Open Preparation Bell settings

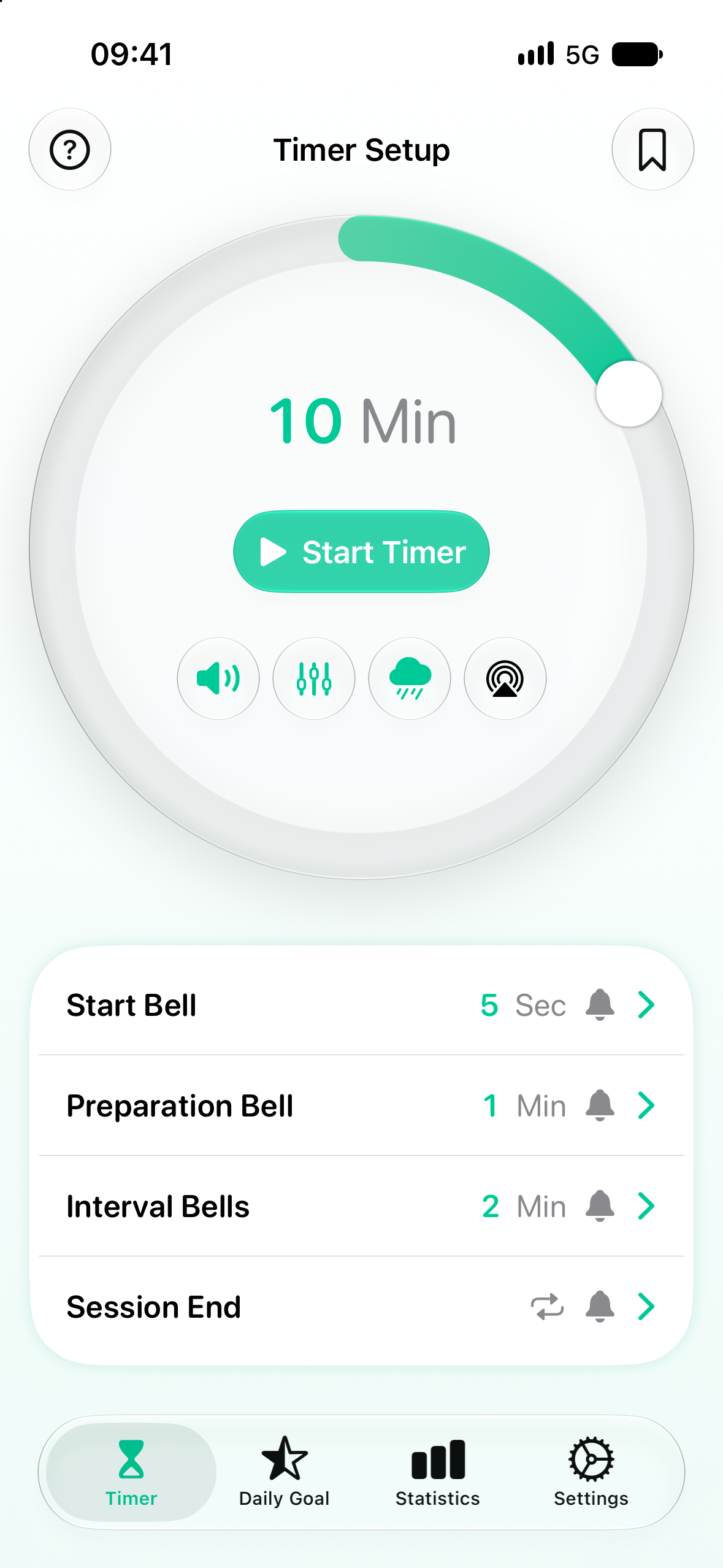pos(361,1105)
